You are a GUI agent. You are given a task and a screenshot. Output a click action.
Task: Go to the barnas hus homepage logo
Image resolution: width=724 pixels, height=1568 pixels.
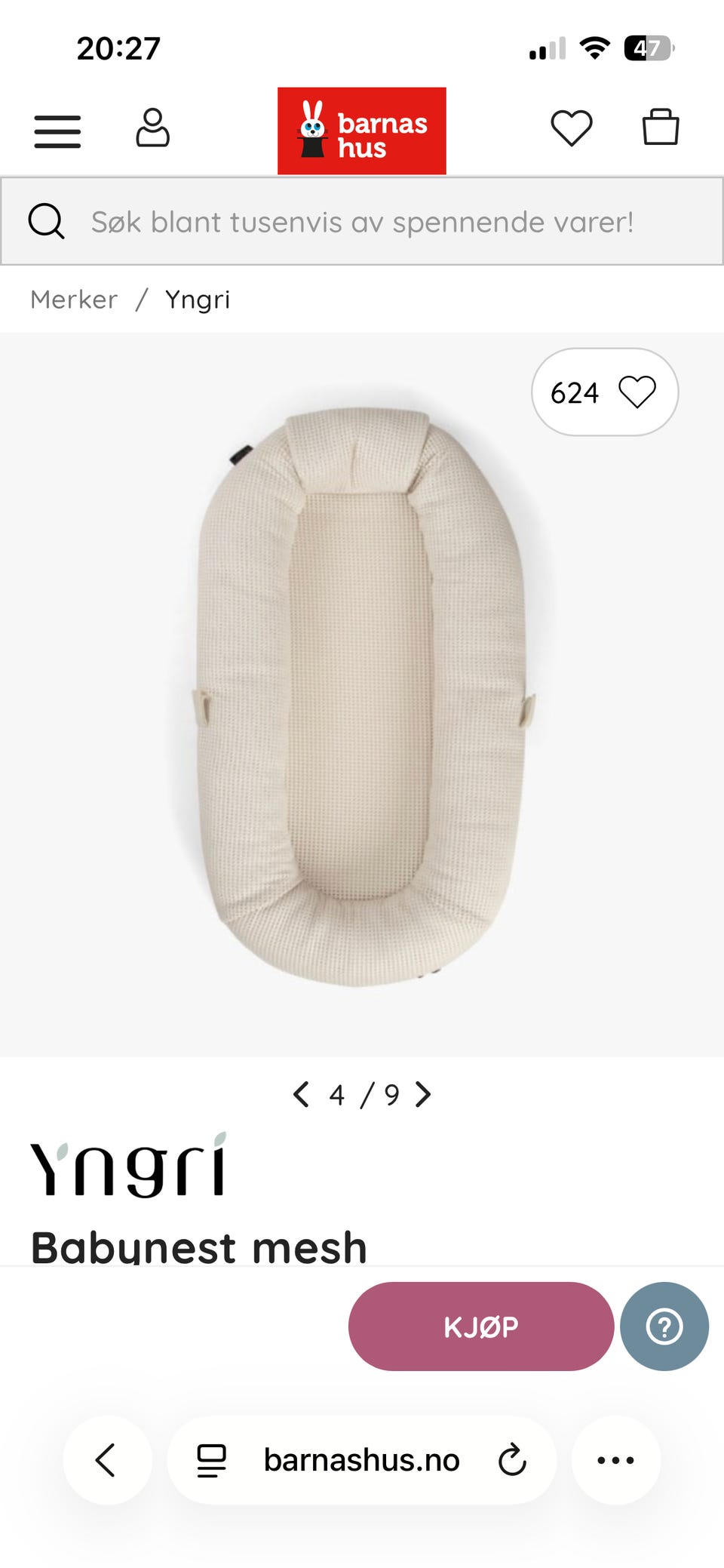coord(362,131)
